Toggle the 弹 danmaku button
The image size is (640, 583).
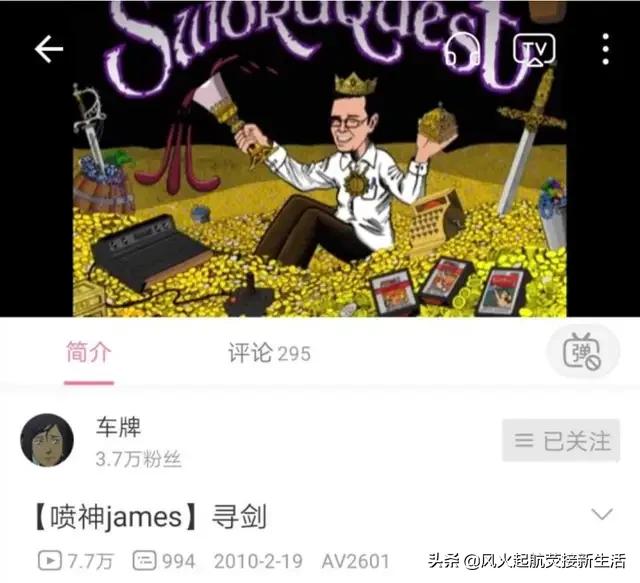coord(582,352)
